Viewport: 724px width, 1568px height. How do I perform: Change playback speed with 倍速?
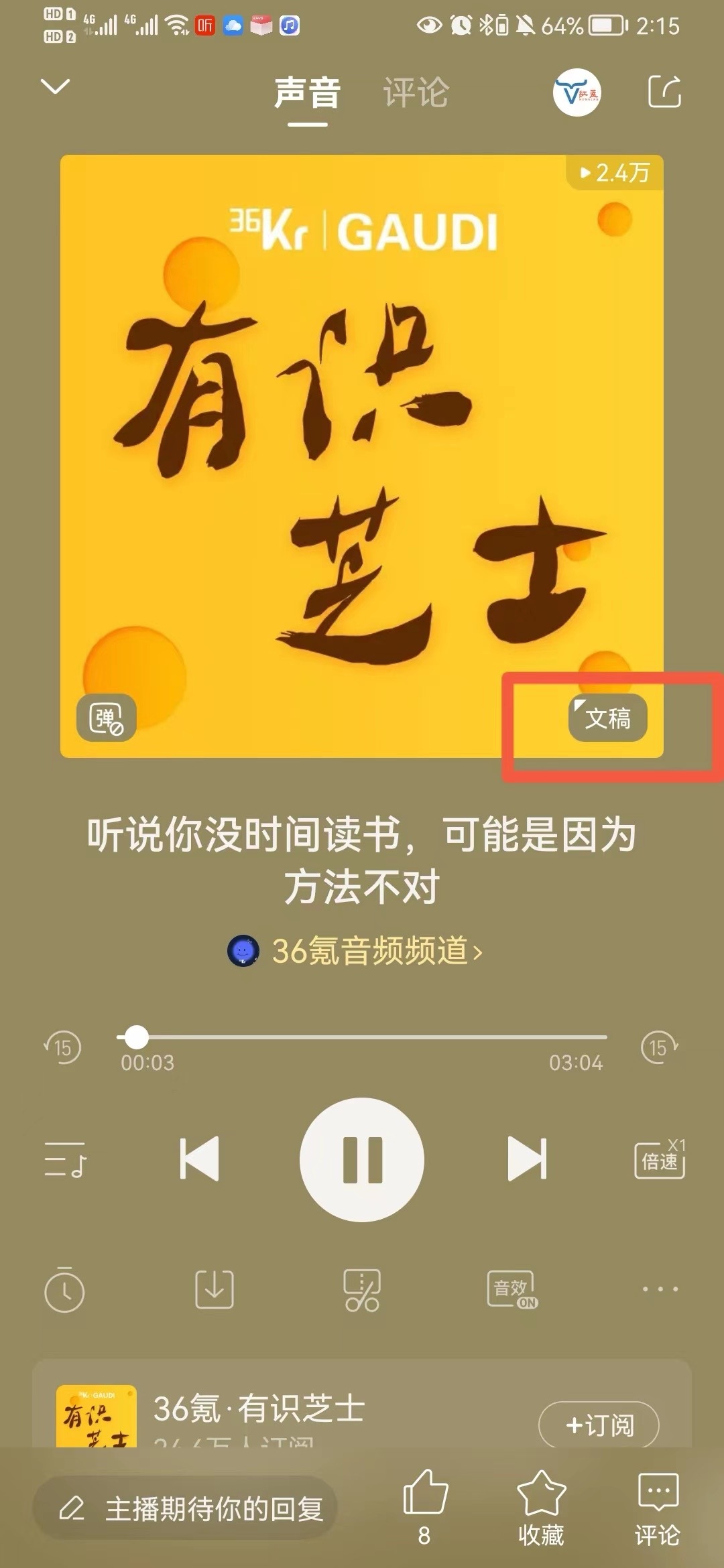click(x=660, y=1159)
